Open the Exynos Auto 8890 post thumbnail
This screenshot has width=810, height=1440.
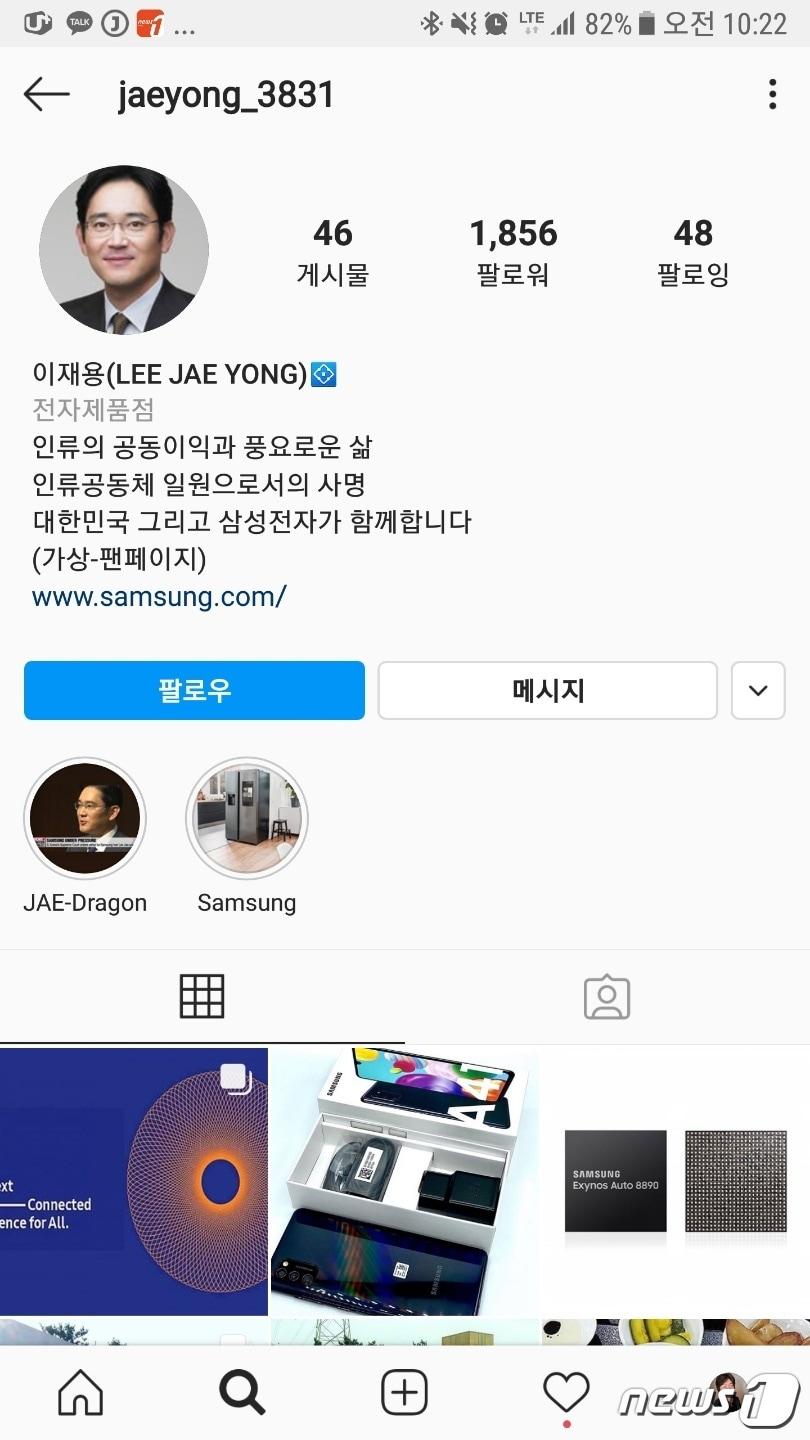click(x=674, y=1180)
